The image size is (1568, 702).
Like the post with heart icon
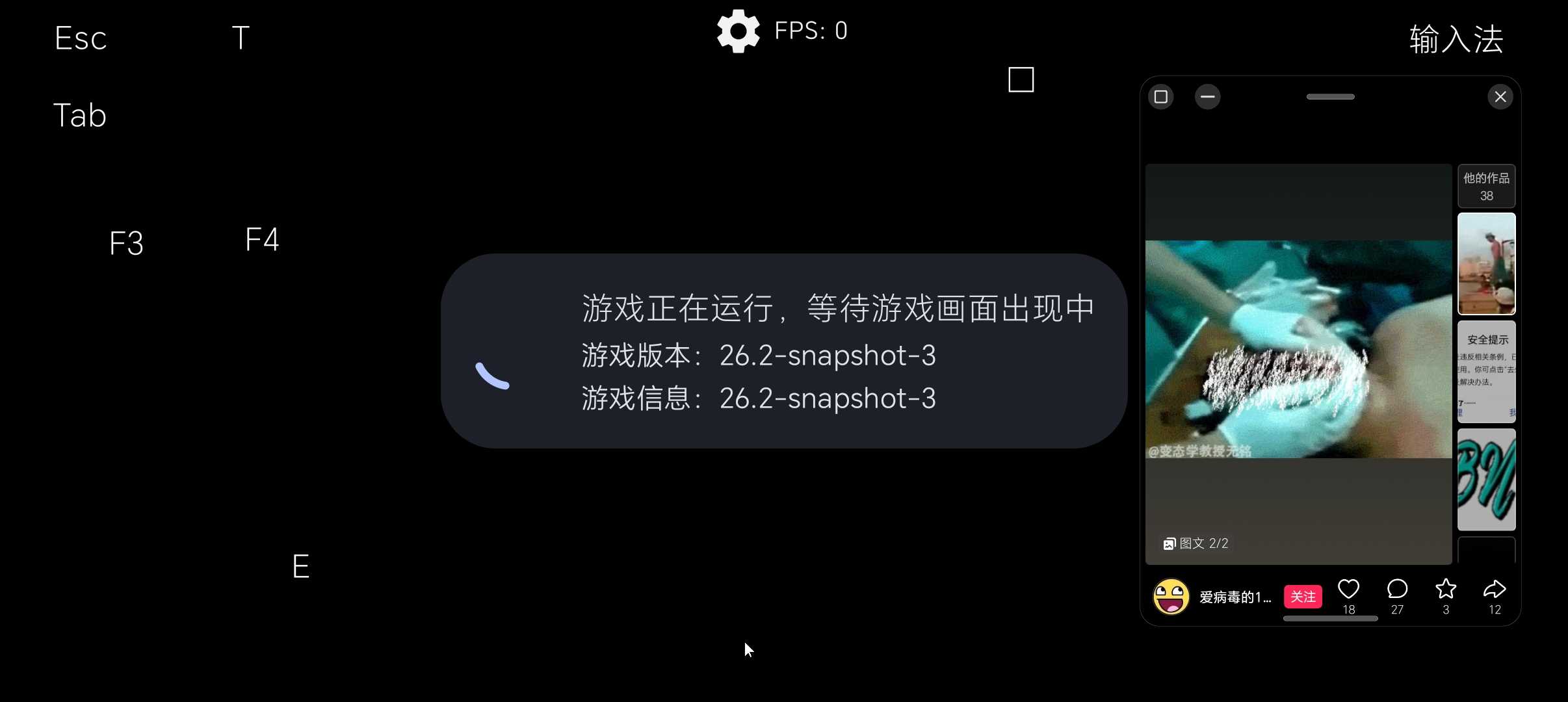(1349, 590)
